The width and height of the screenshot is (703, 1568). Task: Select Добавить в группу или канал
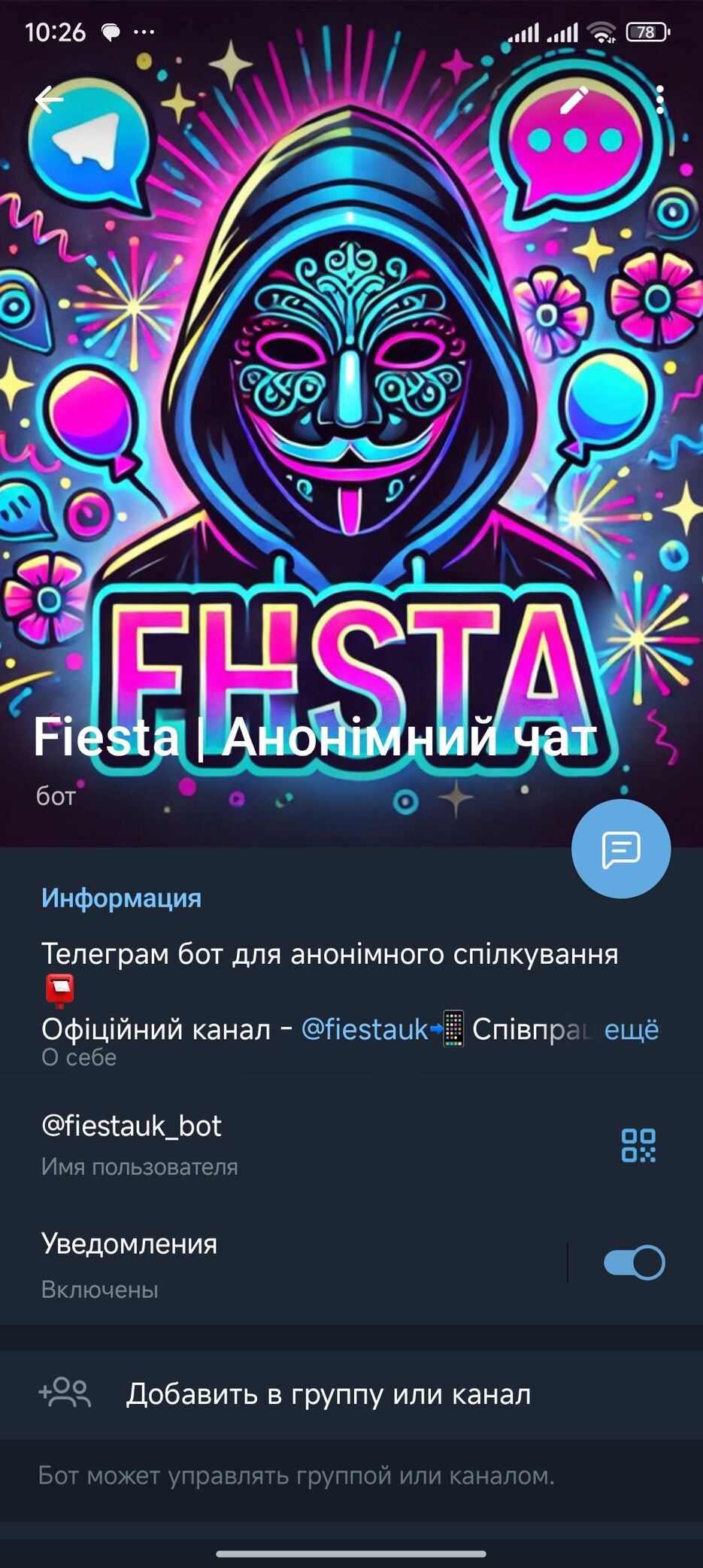[x=329, y=1394]
